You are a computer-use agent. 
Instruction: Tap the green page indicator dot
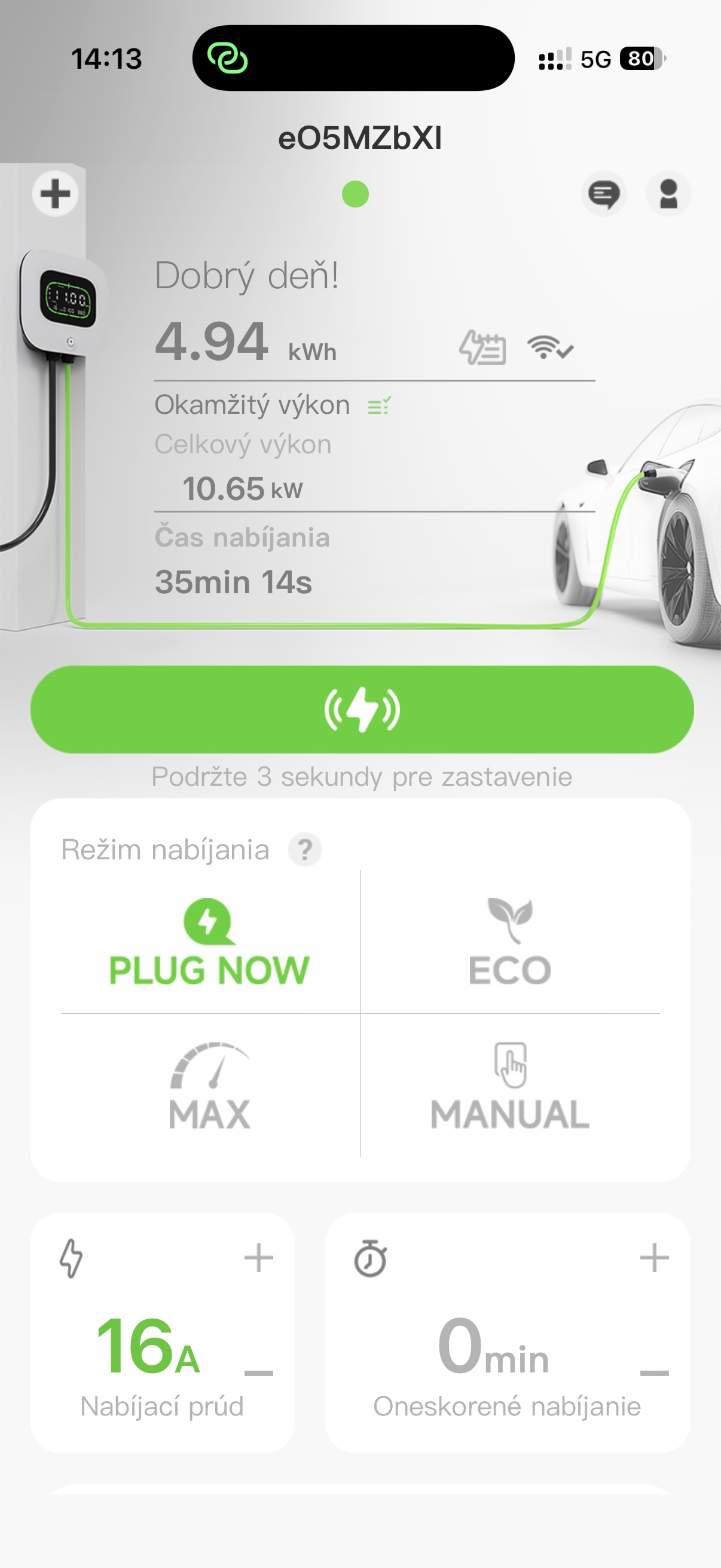tap(355, 193)
